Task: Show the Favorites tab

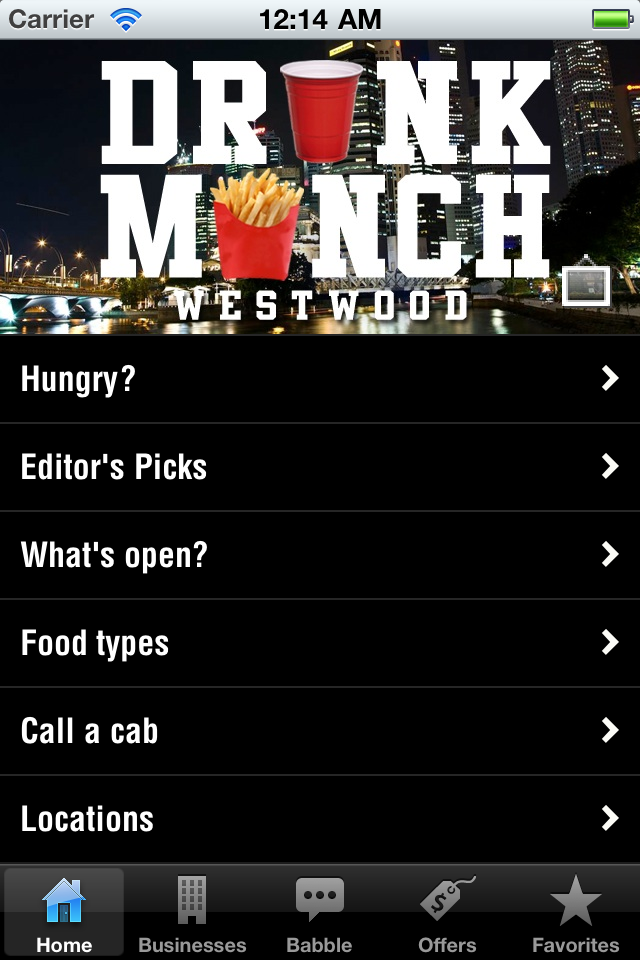Action: pyautogui.click(x=575, y=914)
